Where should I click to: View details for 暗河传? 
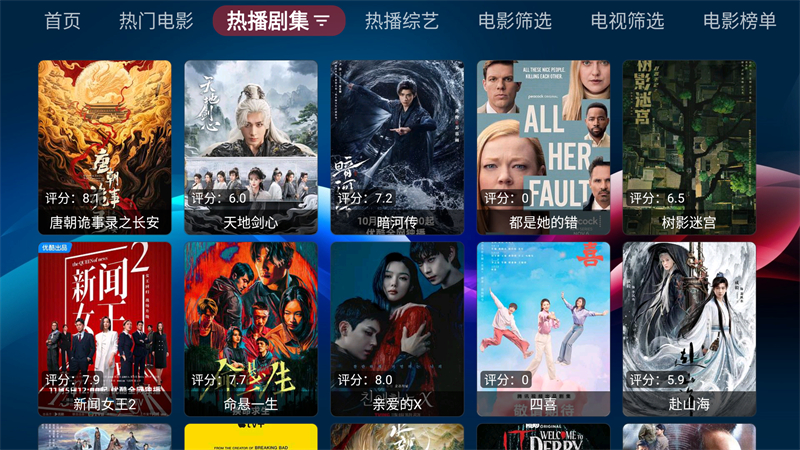coord(397,148)
